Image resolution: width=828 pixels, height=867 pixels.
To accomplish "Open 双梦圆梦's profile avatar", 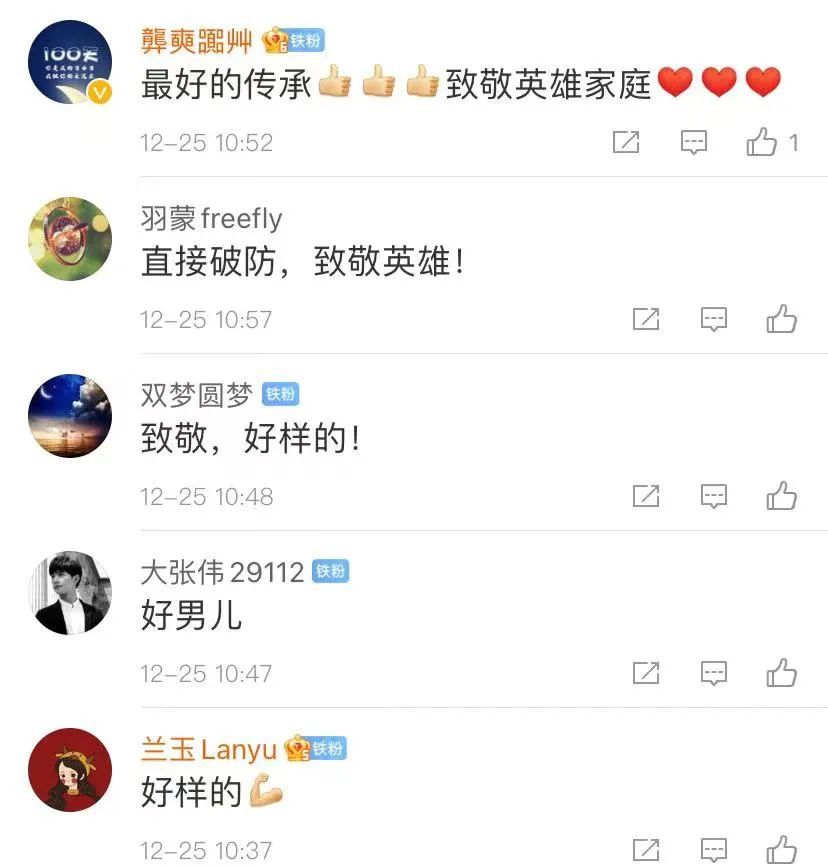I will pos(70,416).
